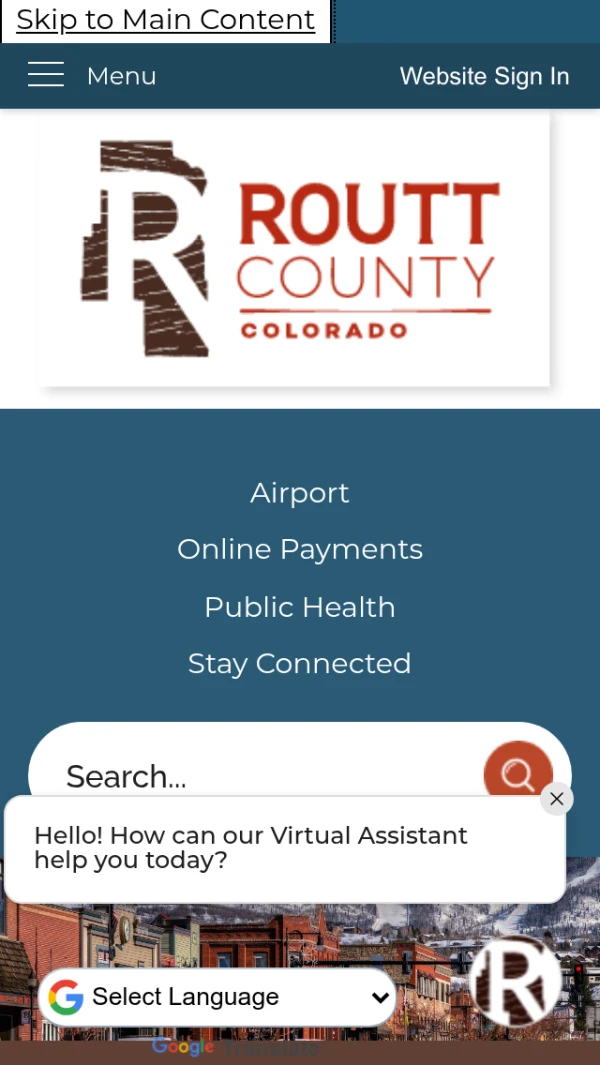This screenshot has height=1065, width=600.
Task: Open the Stay Connected link
Action: pyautogui.click(x=299, y=663)
